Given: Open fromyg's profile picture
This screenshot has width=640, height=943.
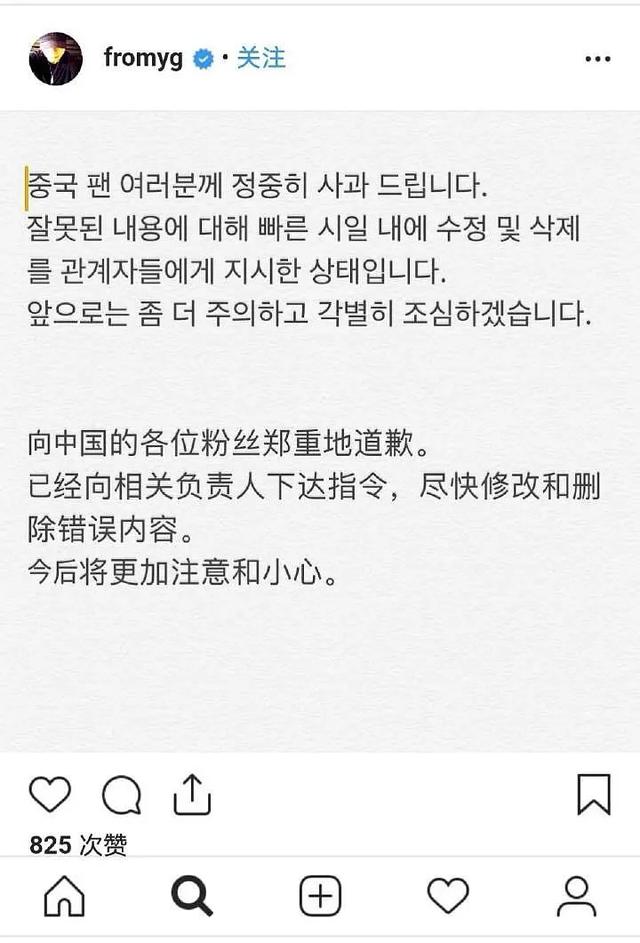Looking at the screenshot, I should [55, 59].
